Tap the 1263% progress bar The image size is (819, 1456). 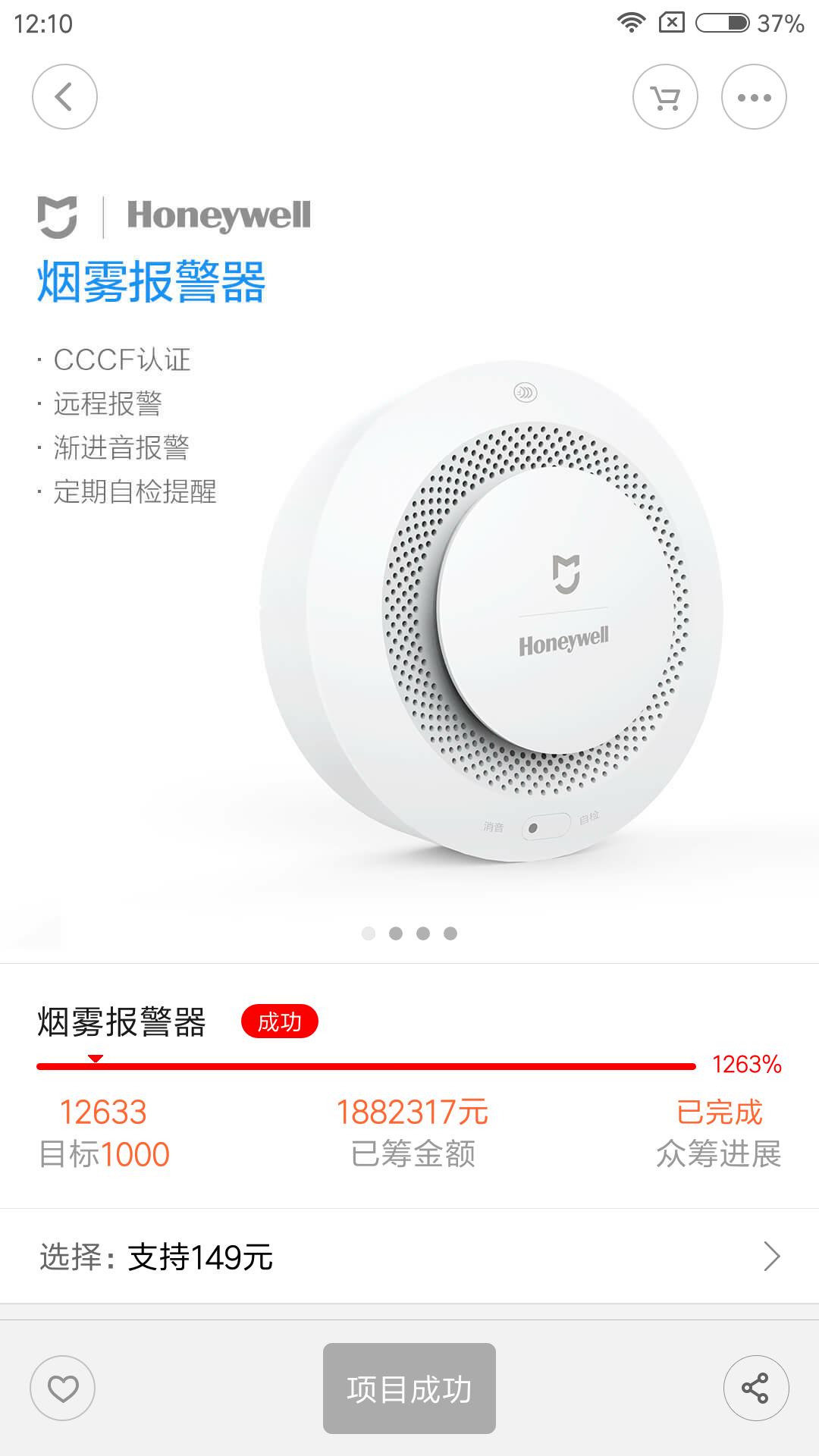(x=364, y=1065)
